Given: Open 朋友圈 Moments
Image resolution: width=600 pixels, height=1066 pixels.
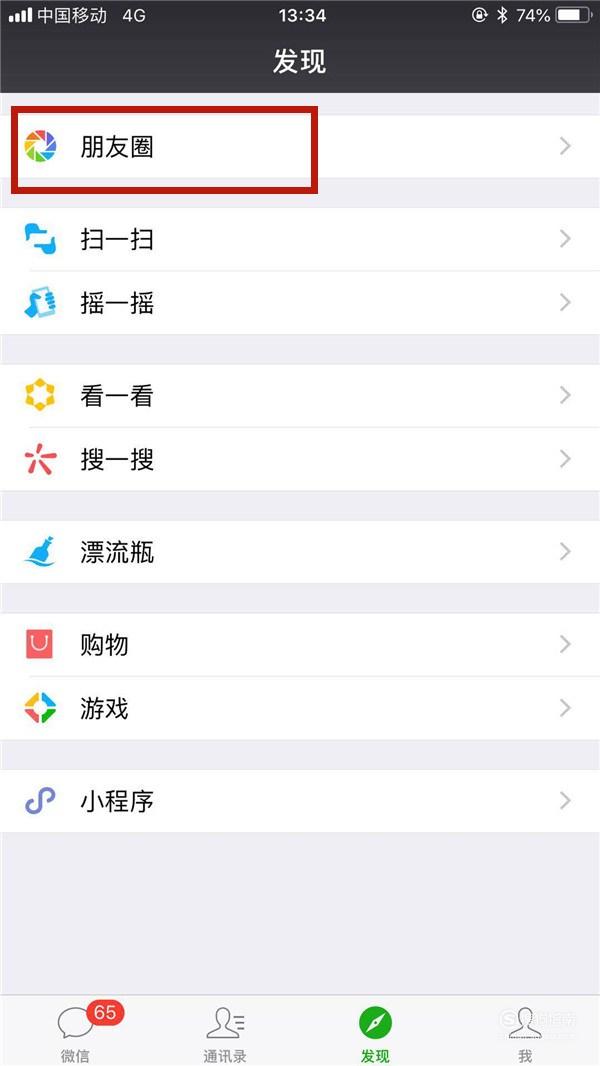Looking at the screenshot, I should (x=300, y=147).
